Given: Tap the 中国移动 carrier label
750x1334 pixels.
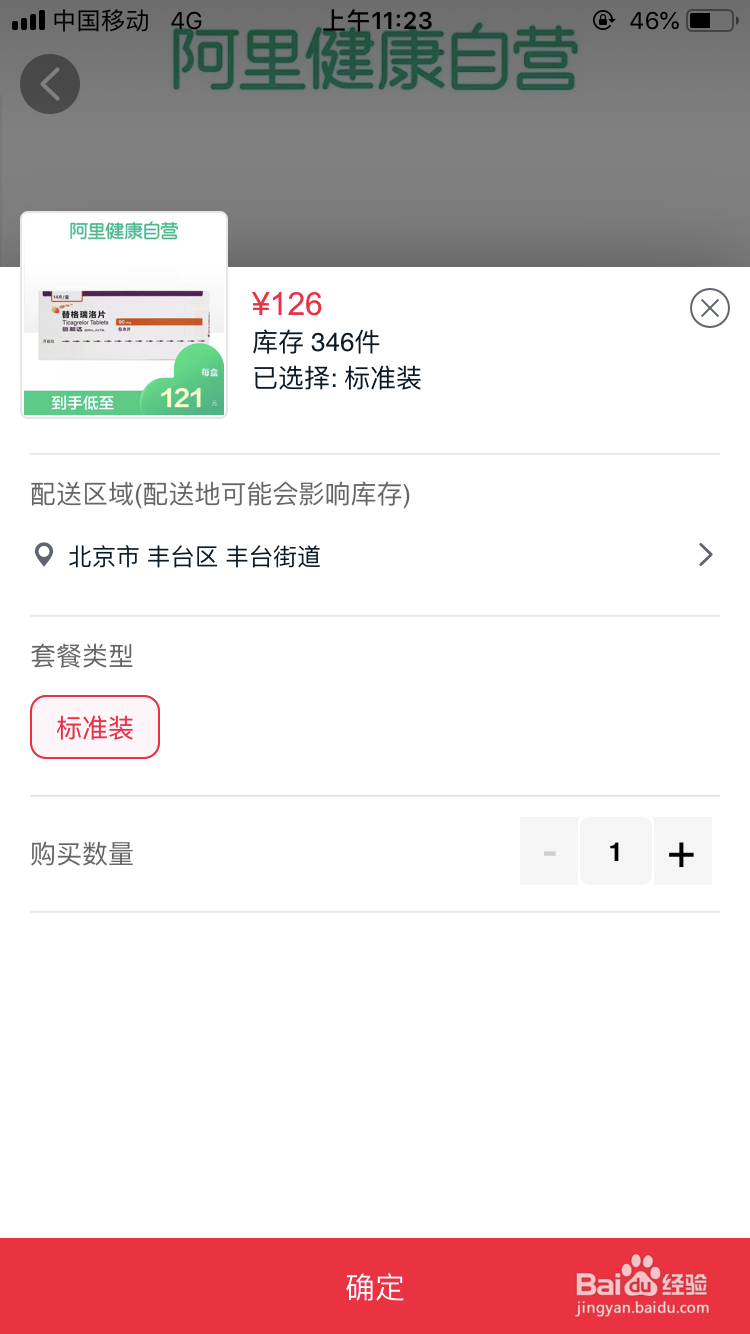Looking at the screenshot, I should (83, 19).
